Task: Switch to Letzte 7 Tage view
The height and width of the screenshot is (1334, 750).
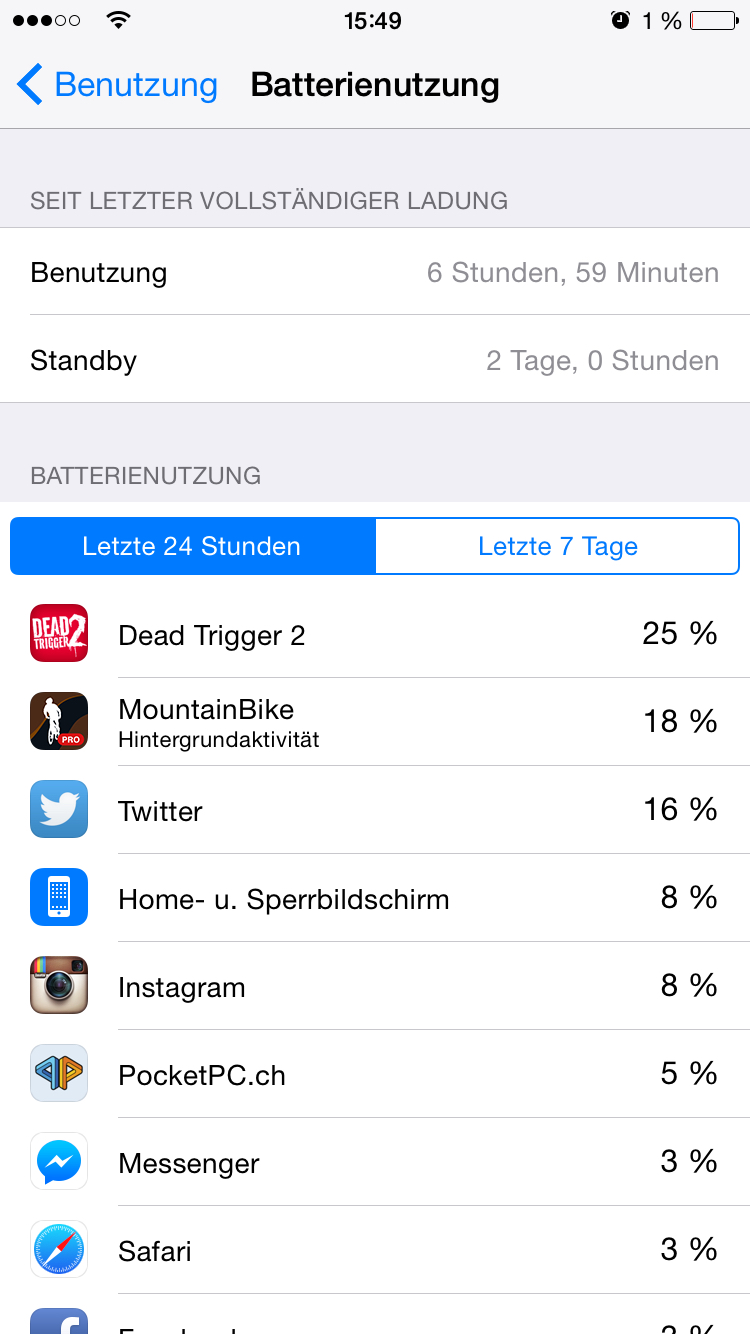Action: (557, 546)
